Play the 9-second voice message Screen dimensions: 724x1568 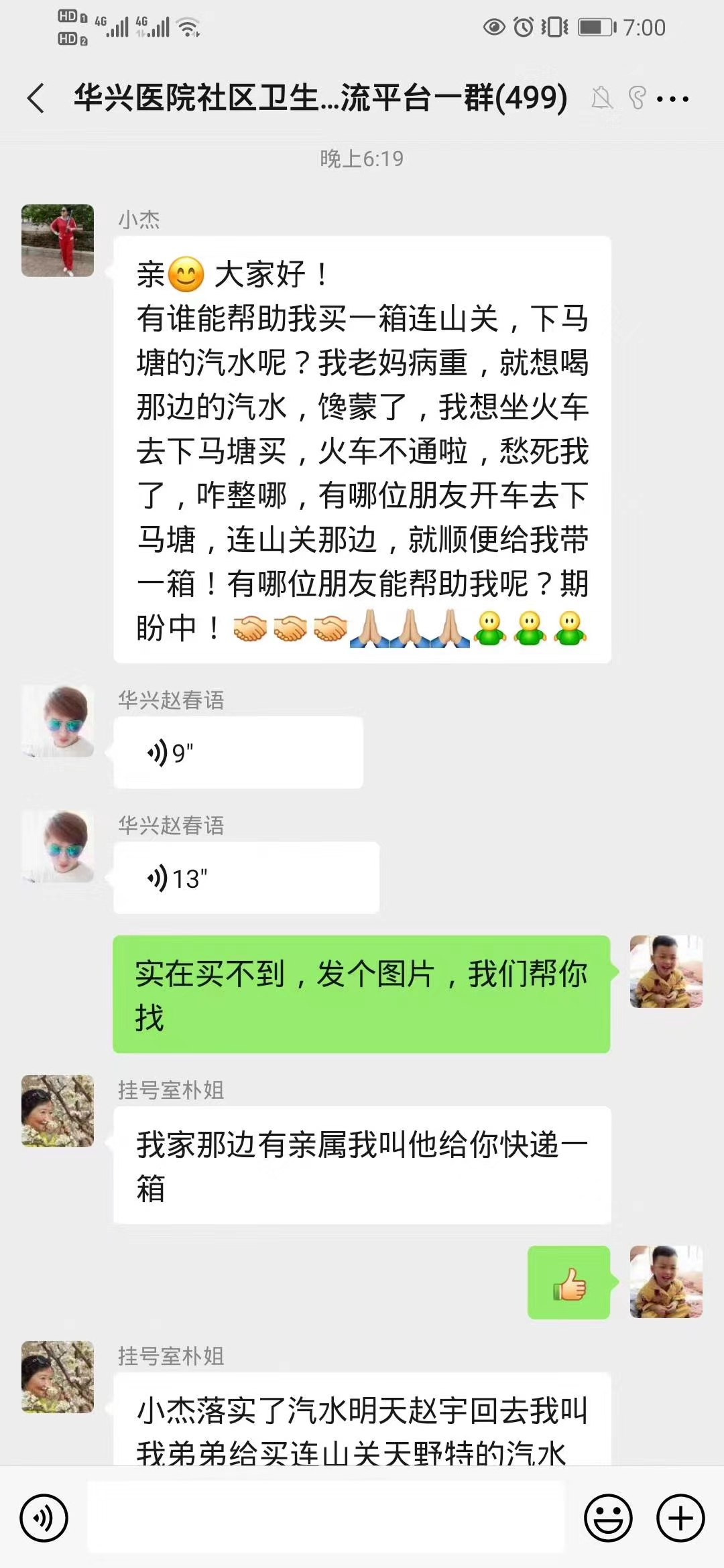point(237,753)
